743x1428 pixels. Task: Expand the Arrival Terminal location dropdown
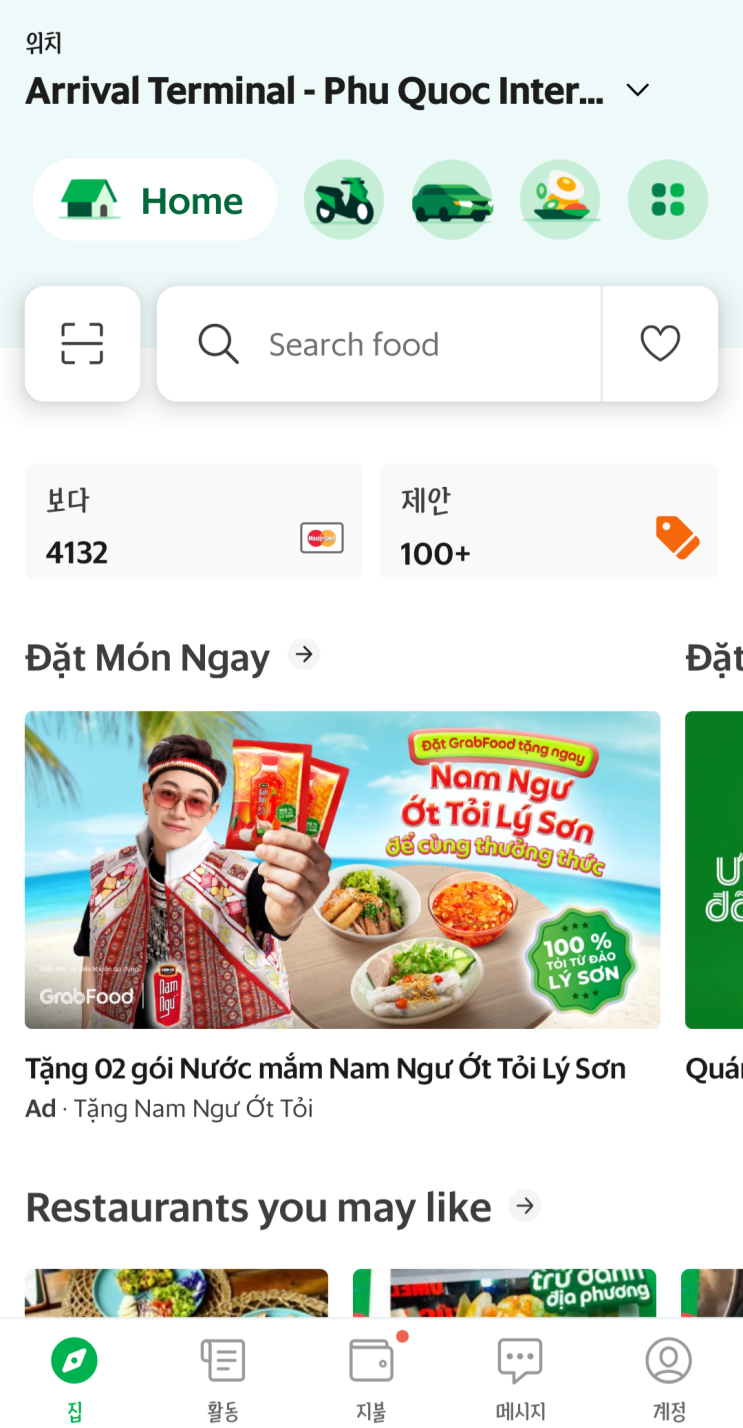coord(637,91)
